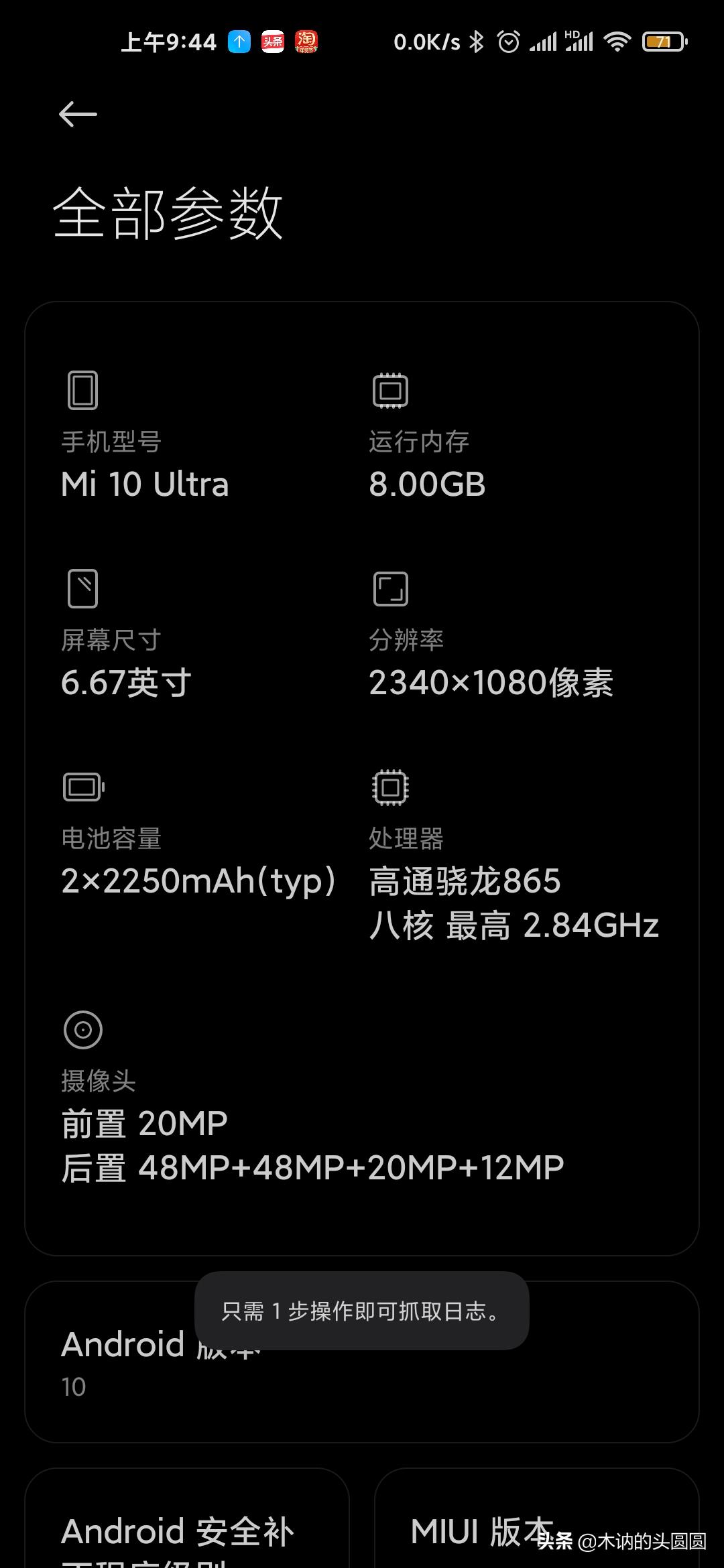Go back from the 全部参数 page
The width and height of the screenshot is (724, 1568).
click(x=78, y=114)
